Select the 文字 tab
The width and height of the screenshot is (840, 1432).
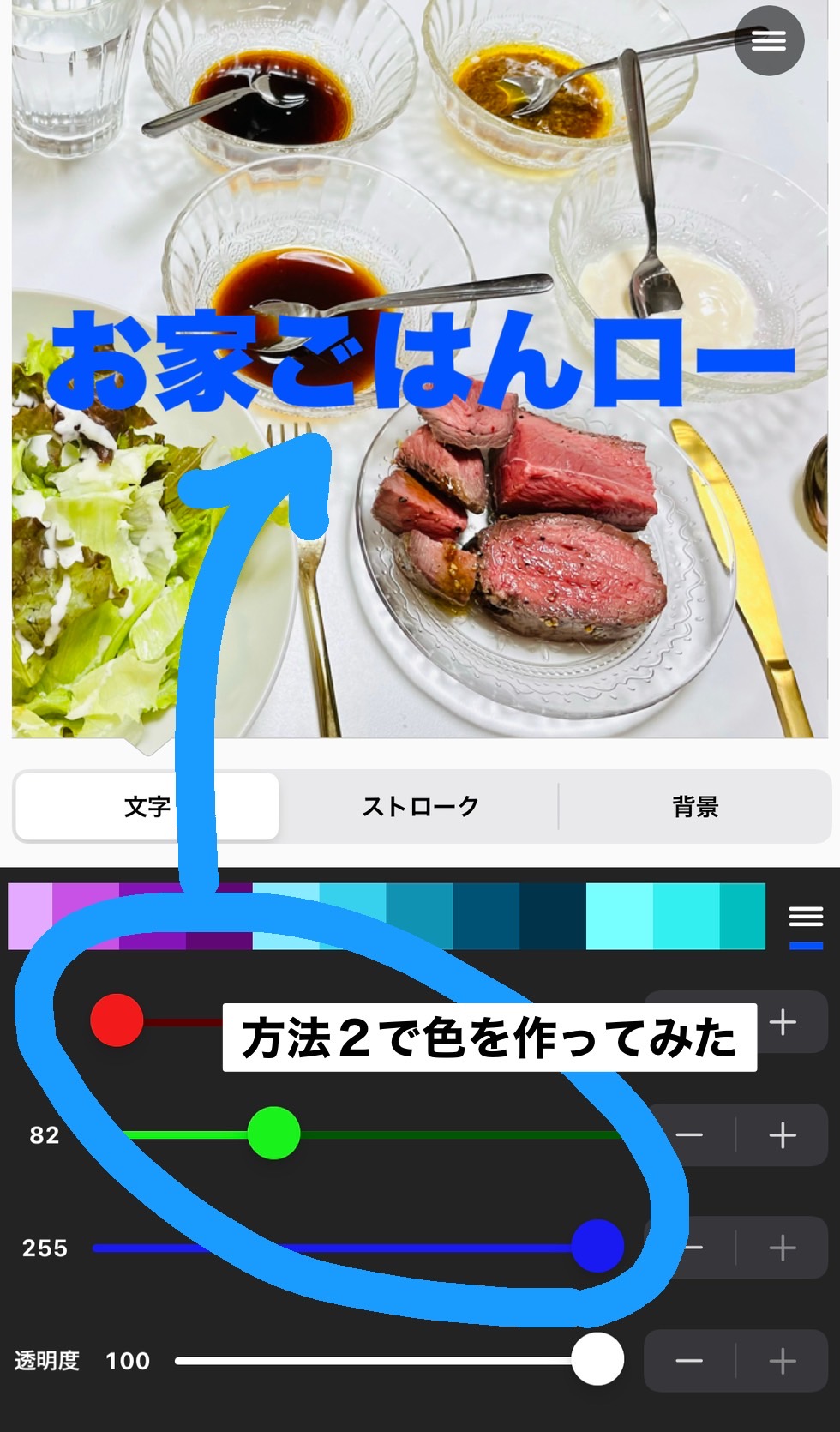147,806
